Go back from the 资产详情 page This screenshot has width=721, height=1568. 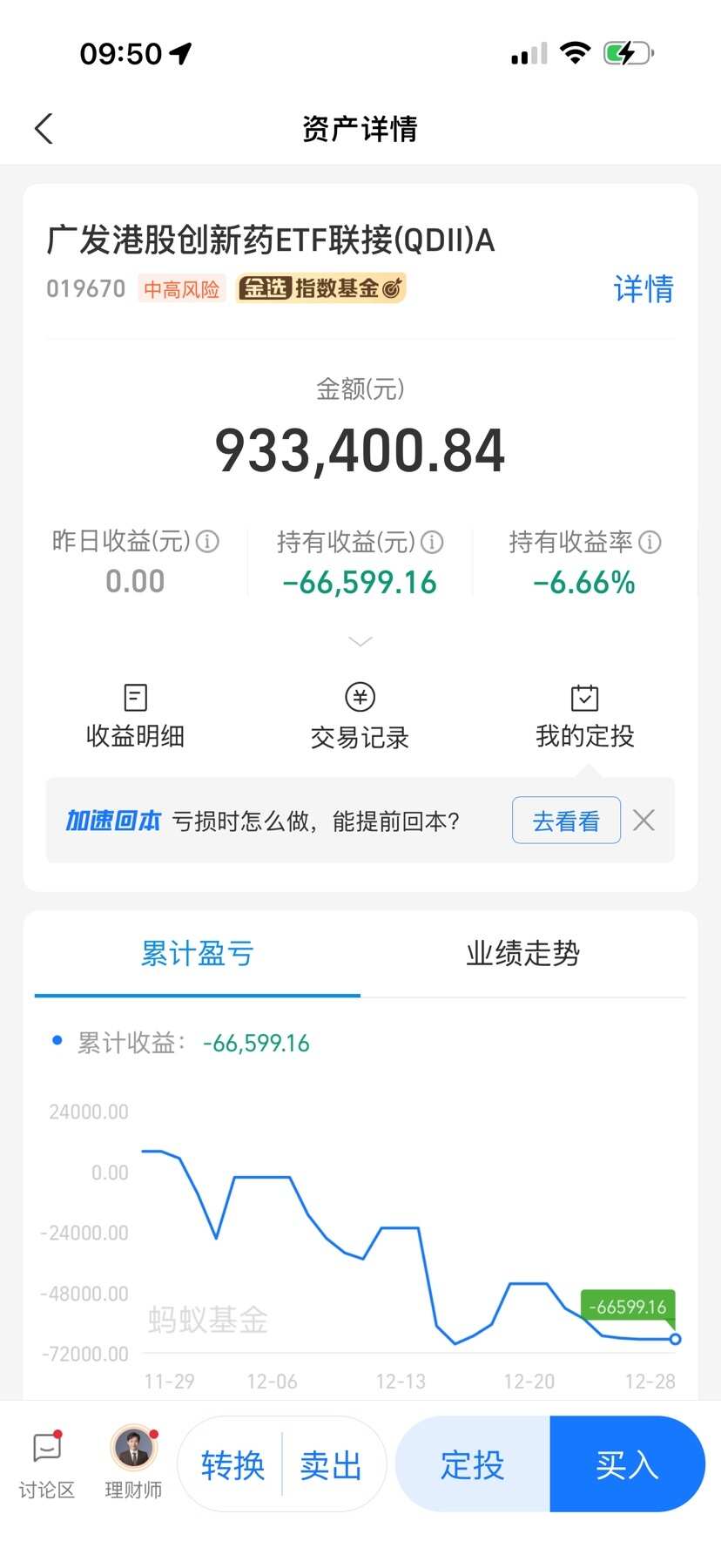tap(44, 129)
